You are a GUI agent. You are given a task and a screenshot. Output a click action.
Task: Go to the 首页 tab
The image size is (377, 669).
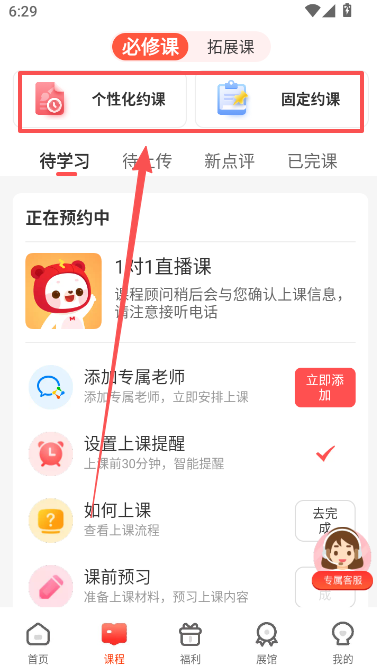38,643
